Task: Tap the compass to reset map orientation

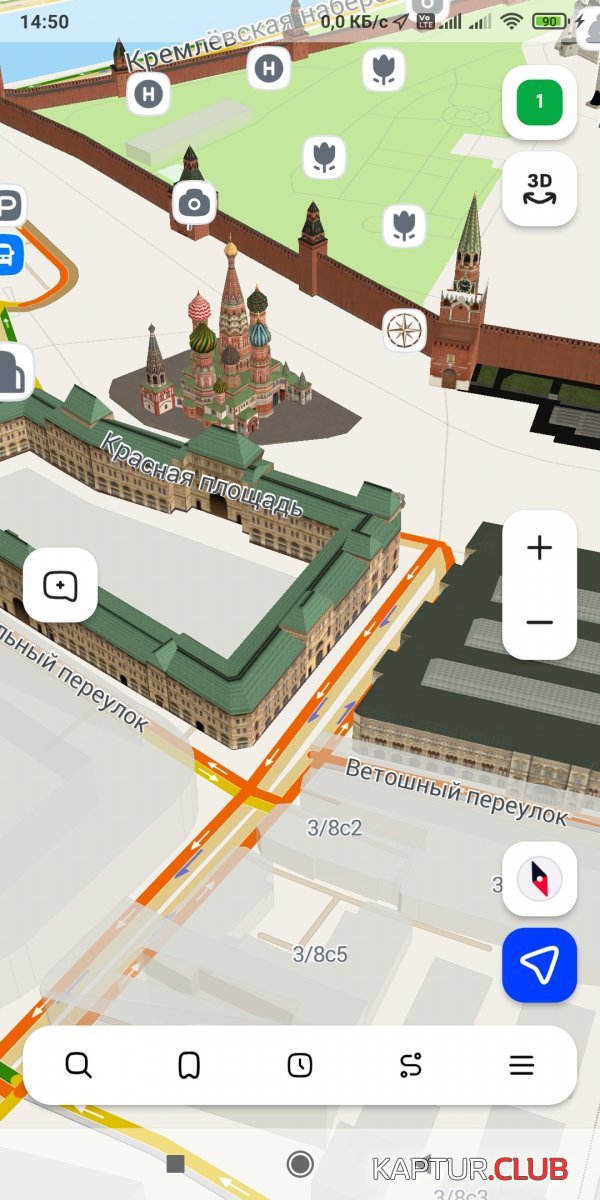Action: pos(540,879)
